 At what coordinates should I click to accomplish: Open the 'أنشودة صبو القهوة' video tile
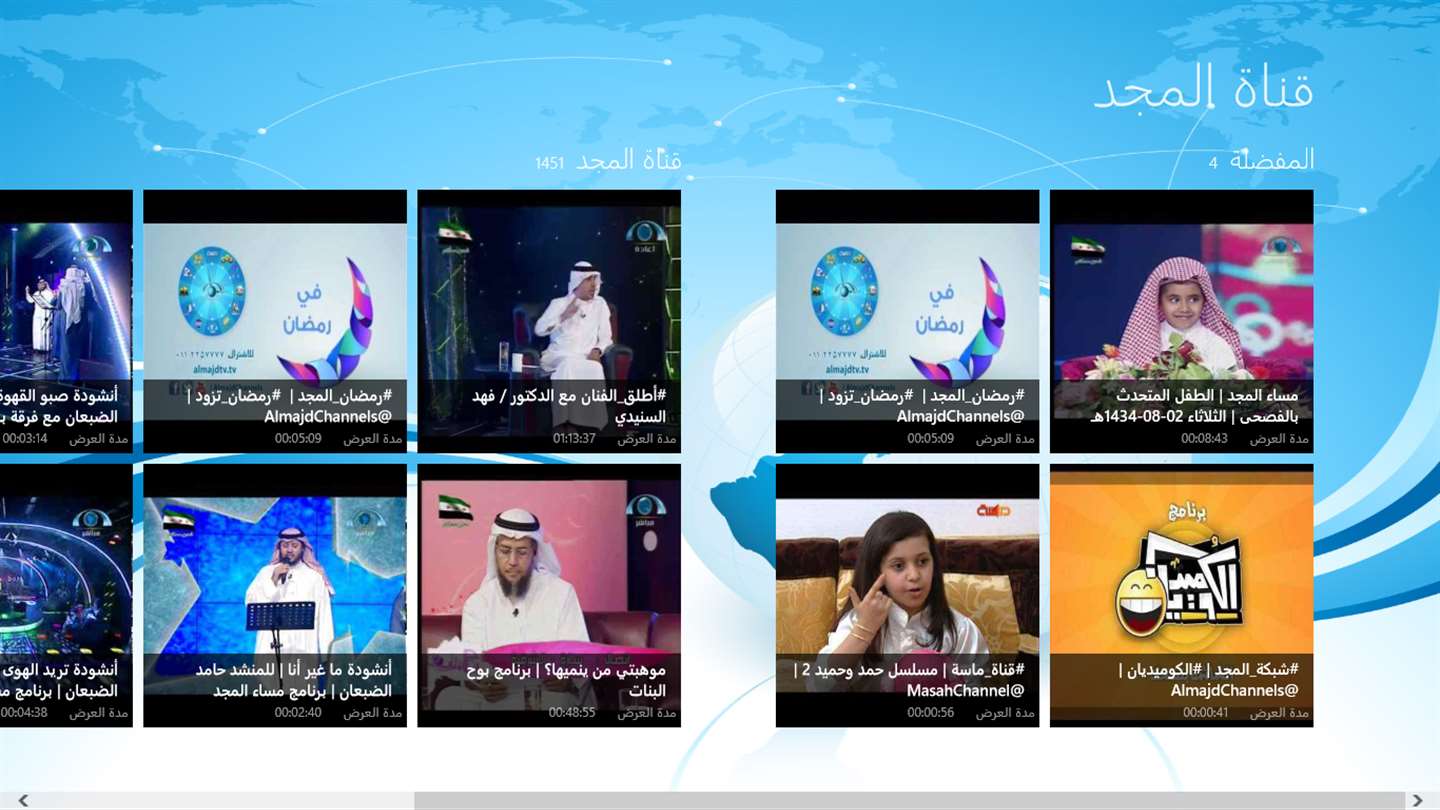(x=66, y=321)
